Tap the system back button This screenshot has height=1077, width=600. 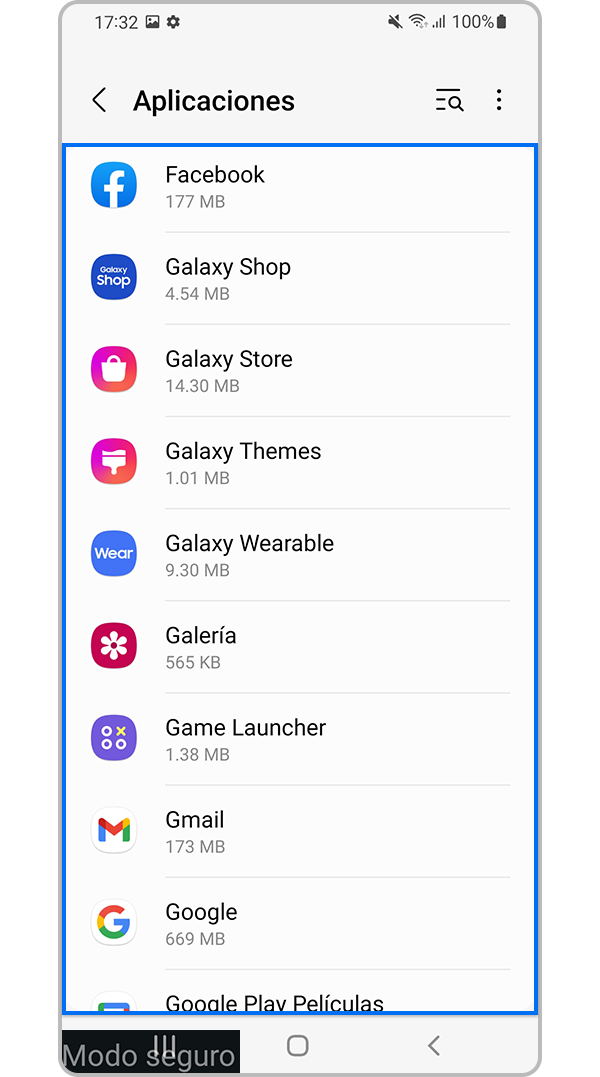click(433, 1045)
